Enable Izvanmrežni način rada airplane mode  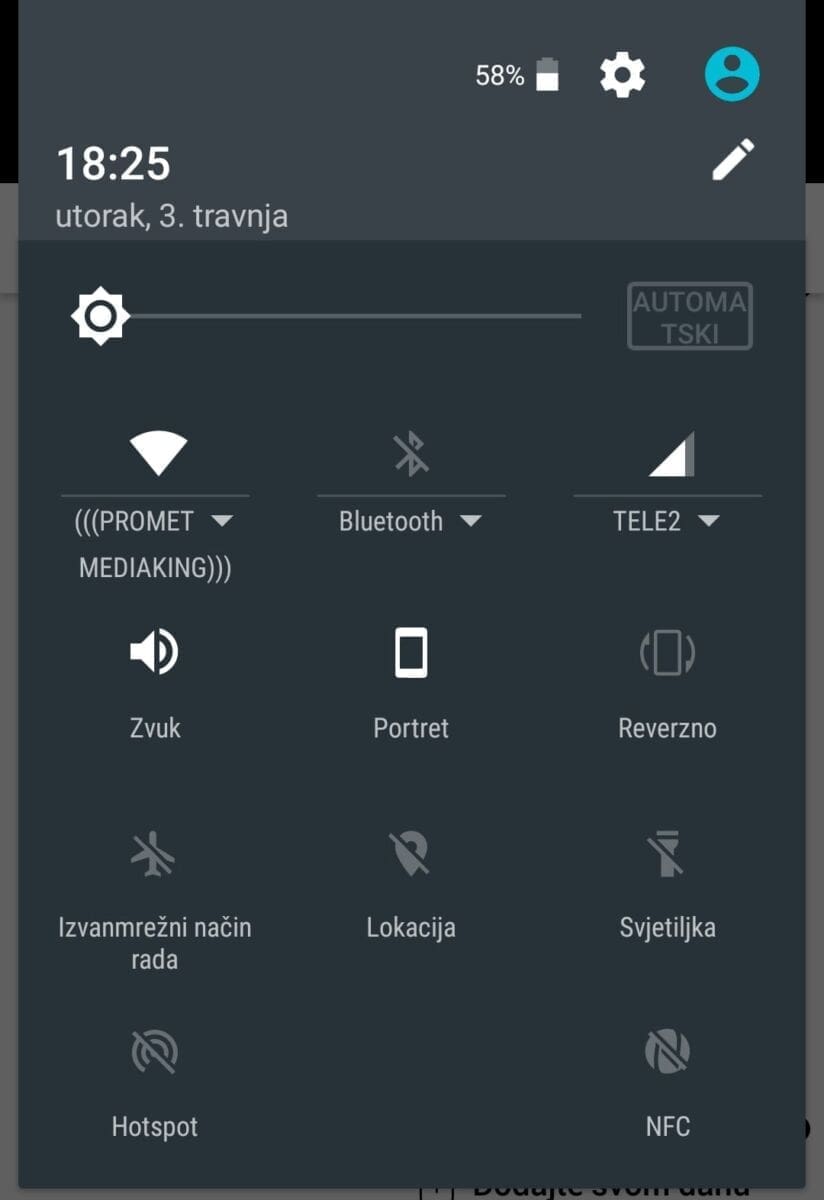tap(155, 855)
